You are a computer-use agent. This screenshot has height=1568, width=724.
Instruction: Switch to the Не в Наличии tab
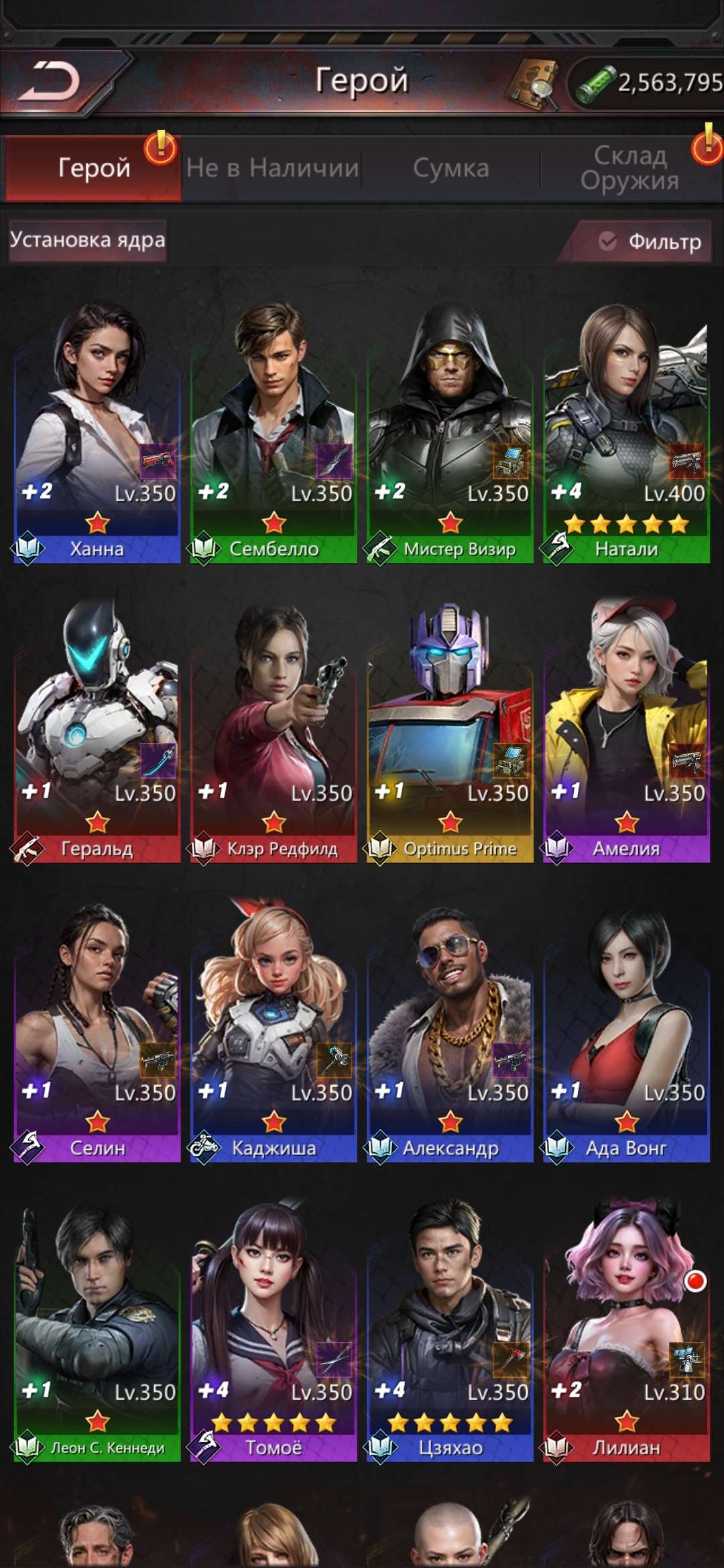pos(272,168)
